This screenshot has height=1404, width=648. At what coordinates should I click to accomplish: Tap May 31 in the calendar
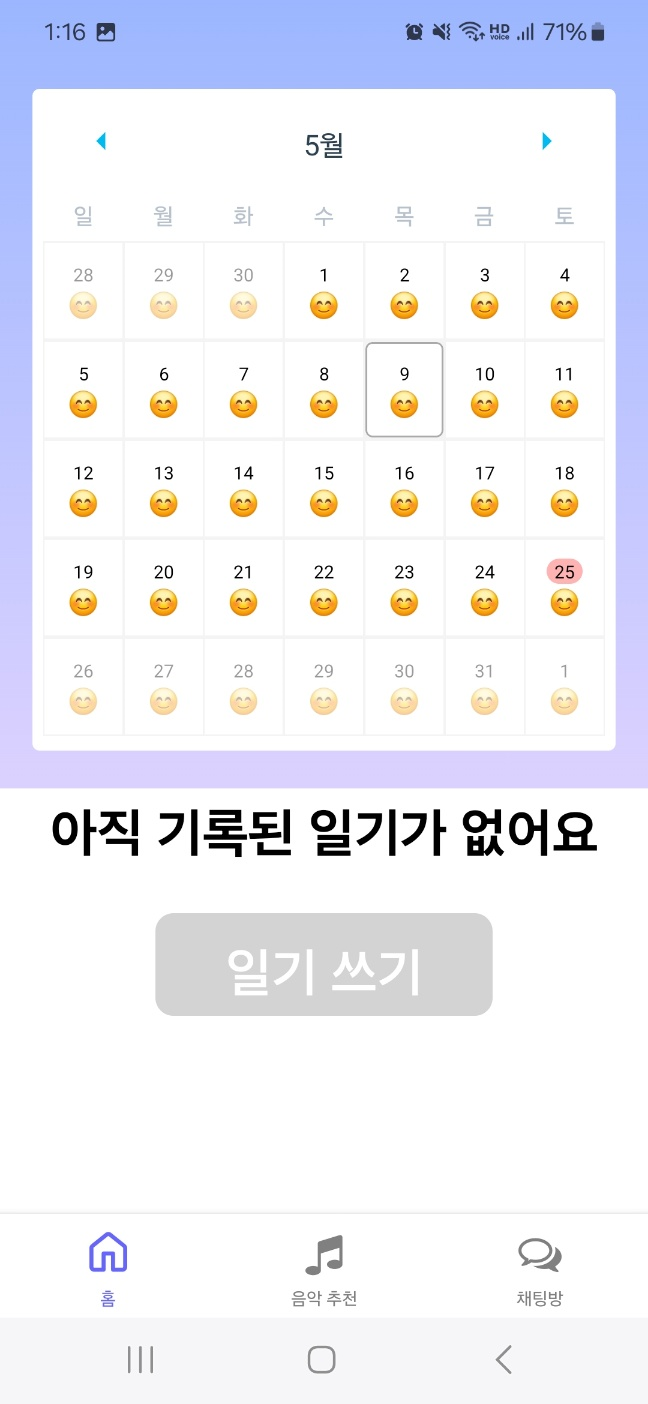tap(484, 687)
